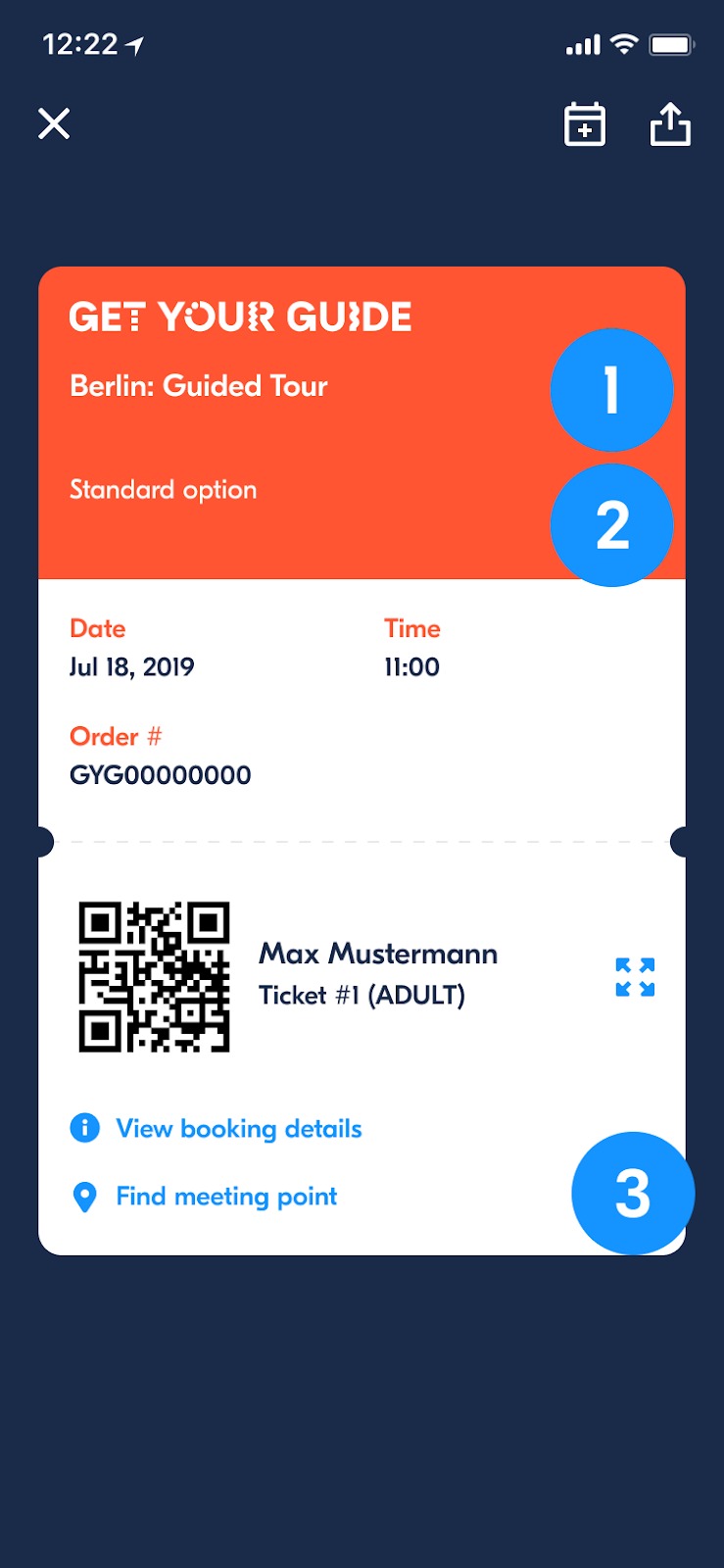
Task: Expand the QR code to fullscreen
Action: pyautogui.click(x=635, y=977)
